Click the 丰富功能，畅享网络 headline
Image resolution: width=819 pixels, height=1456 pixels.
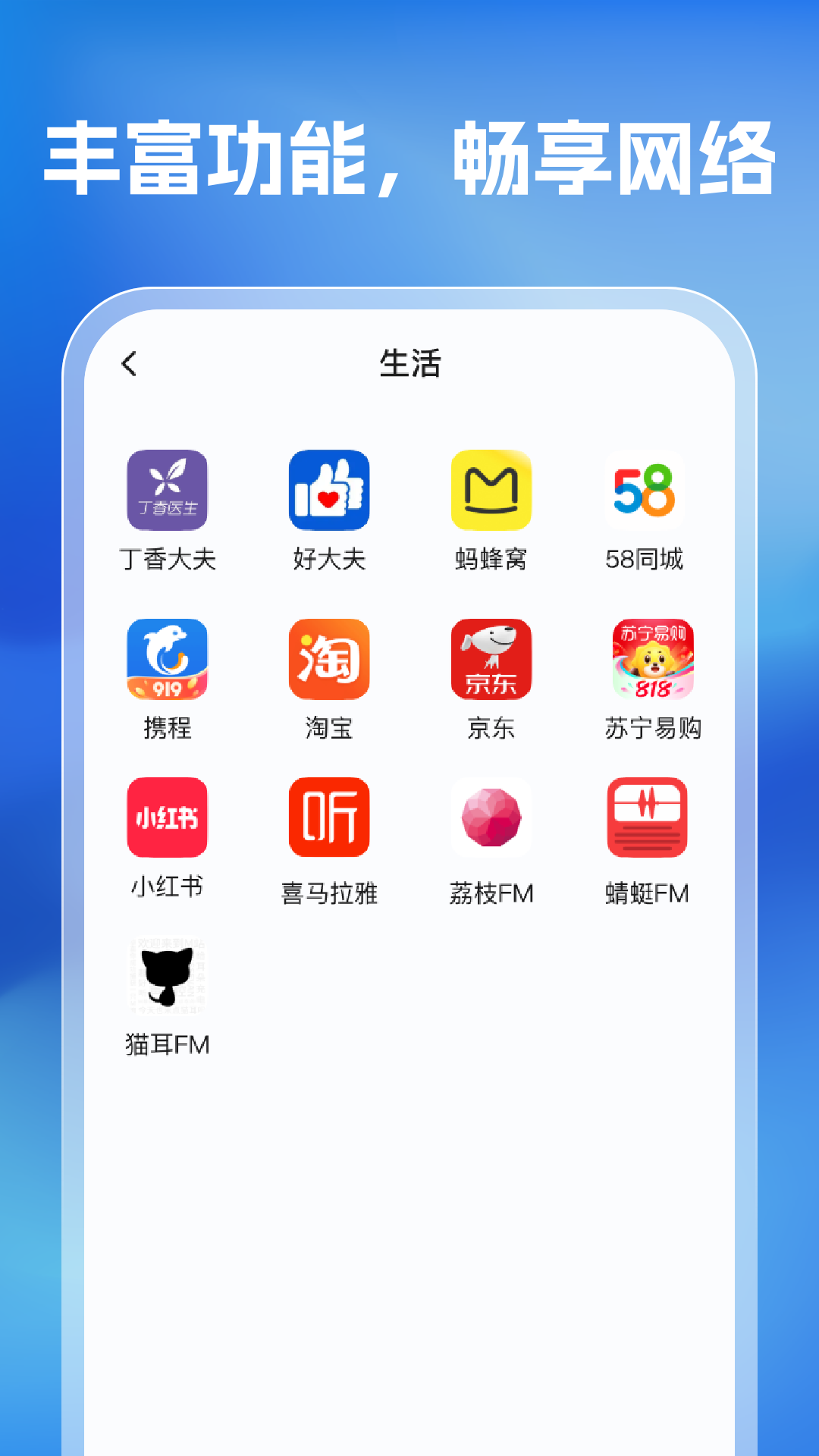point(409,155)
